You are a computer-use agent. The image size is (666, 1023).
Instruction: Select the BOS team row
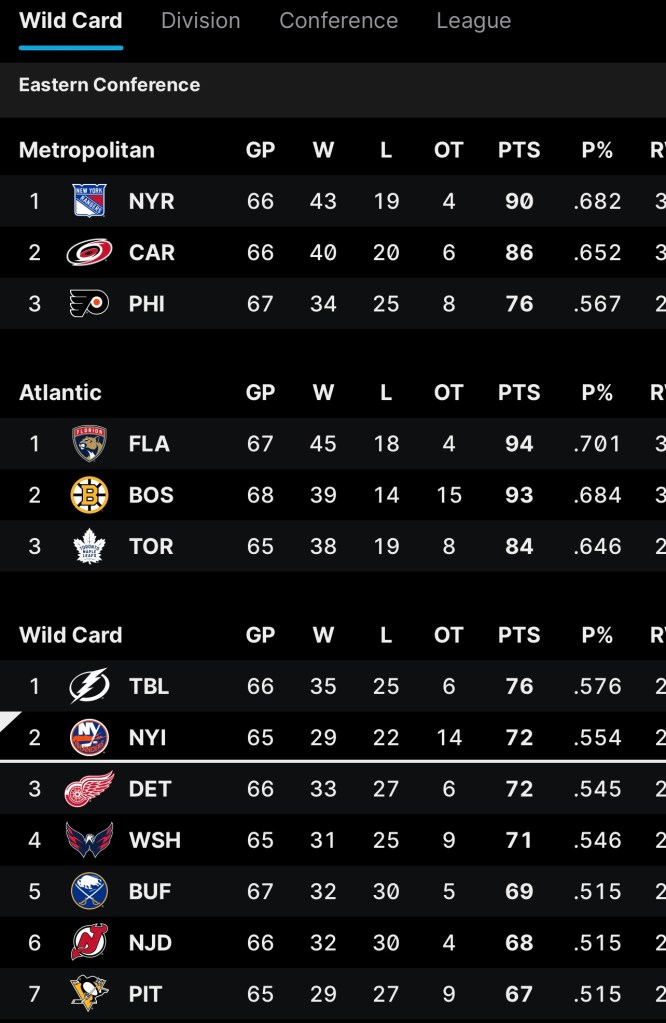pos(151,495)
